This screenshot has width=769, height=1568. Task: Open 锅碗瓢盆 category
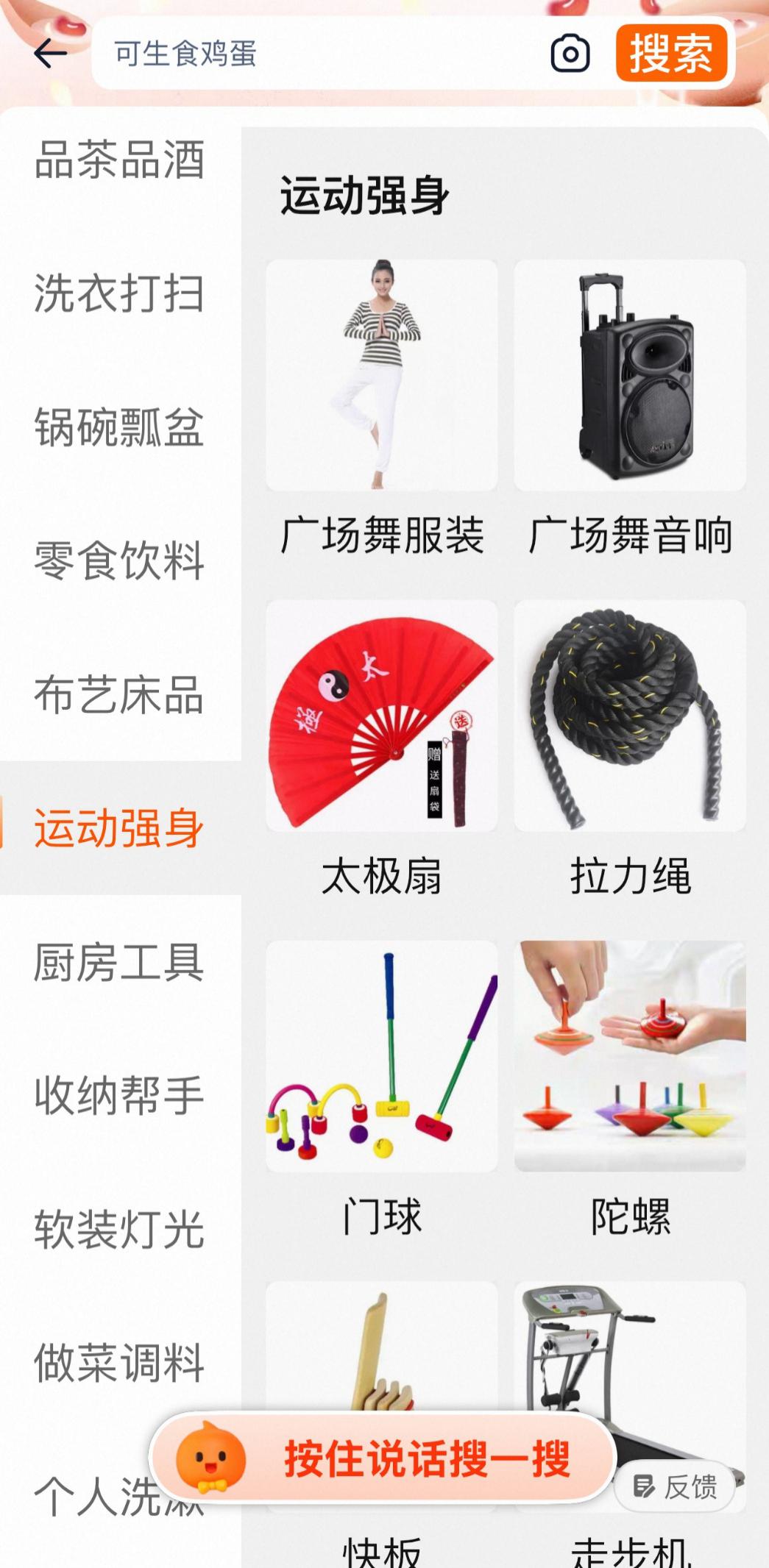(119, 427)
